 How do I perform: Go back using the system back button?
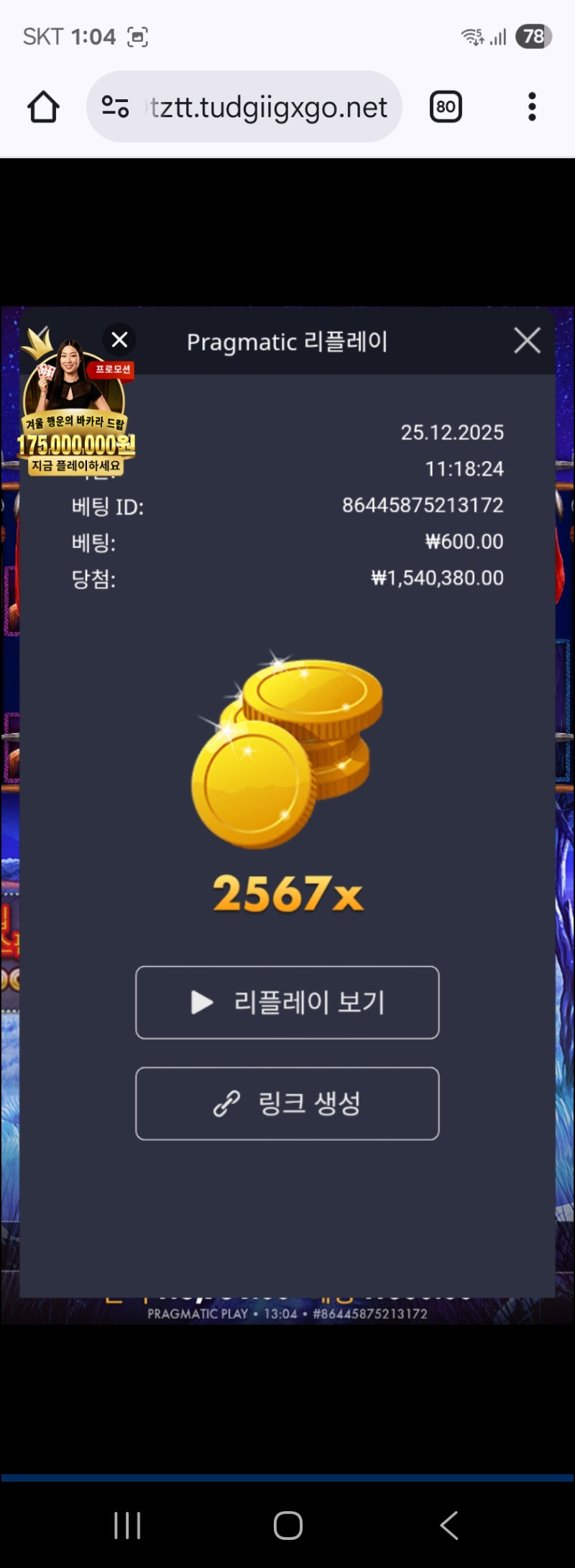[448, 1525]
